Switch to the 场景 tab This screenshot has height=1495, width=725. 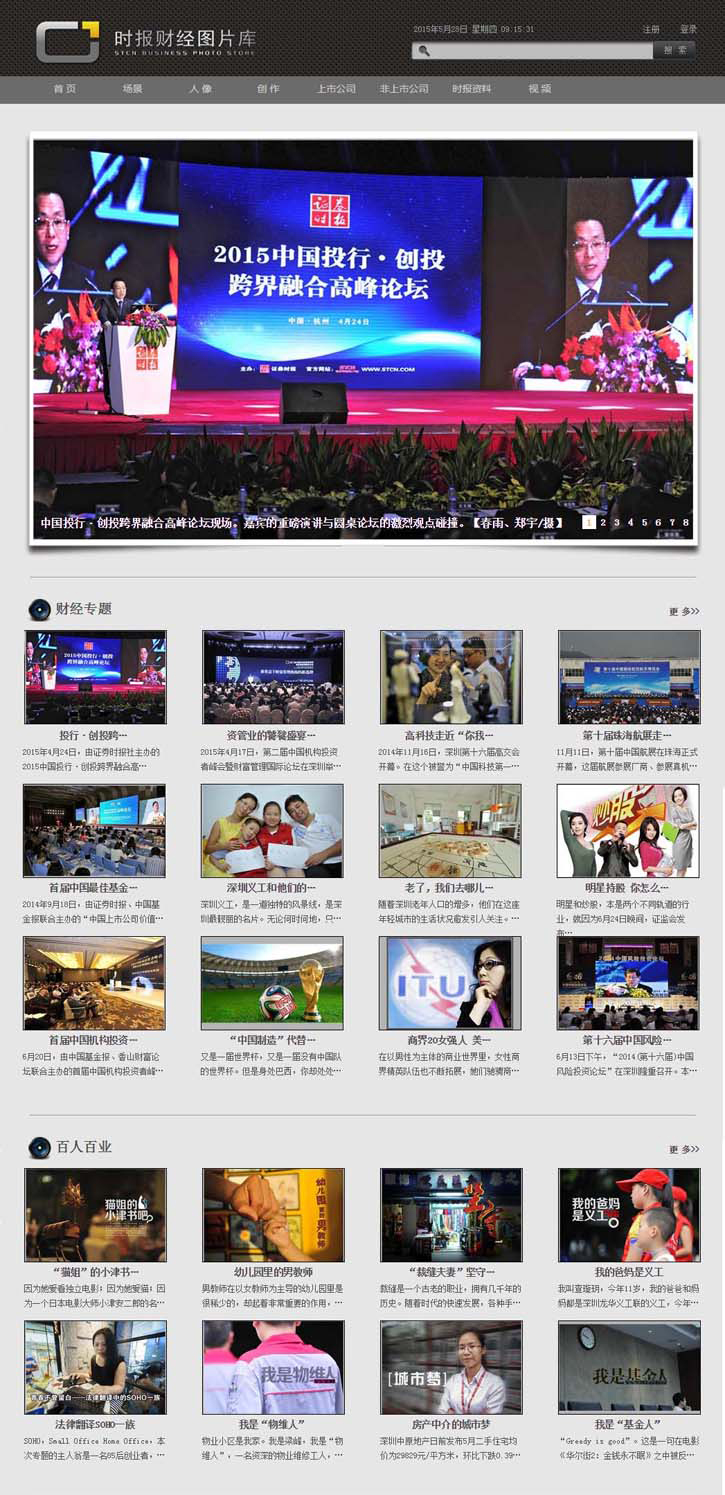tap(132, 89)
